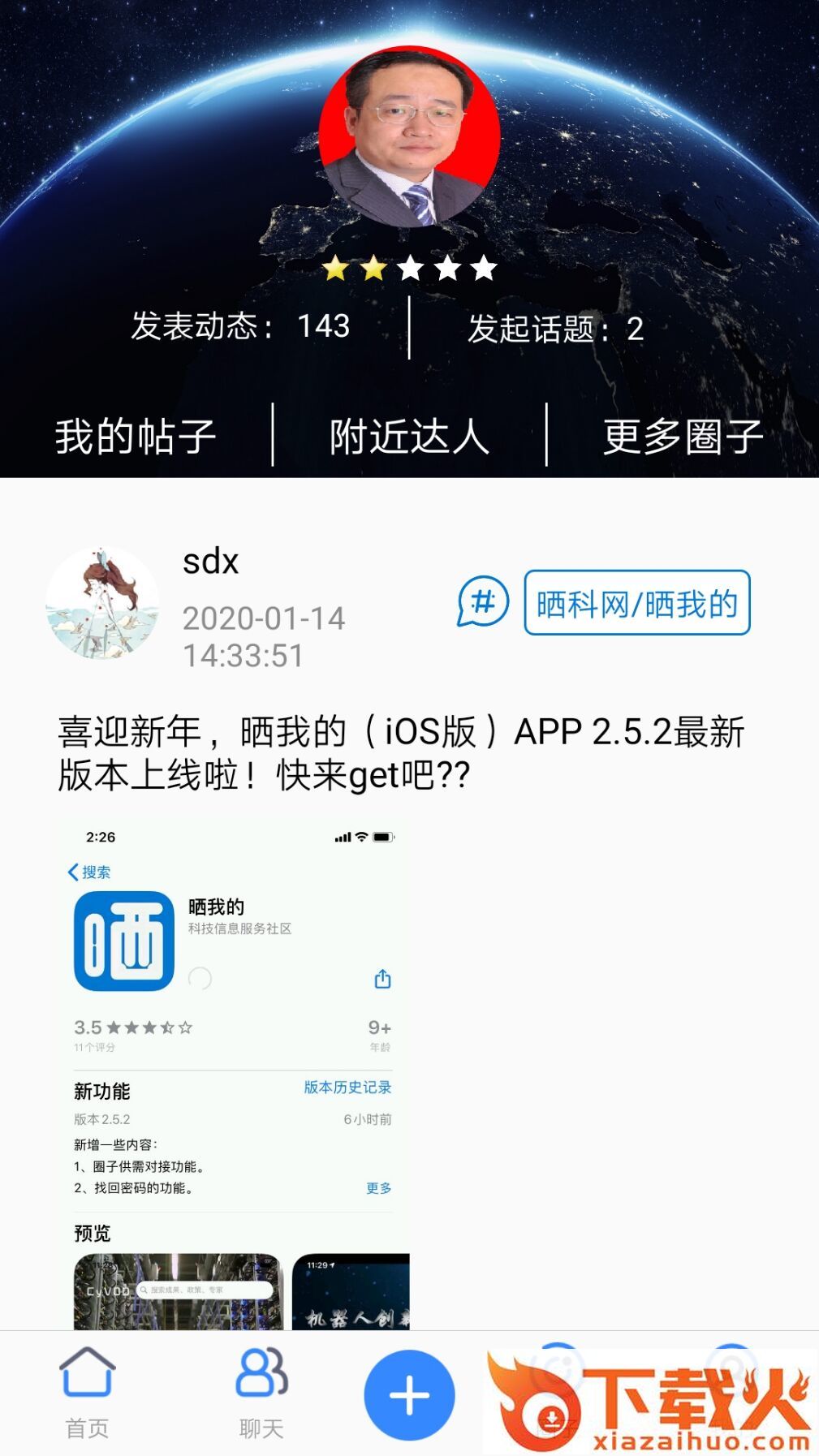Open 更多圈子
Image resolution: width=819 pixels, height=1456 pixels.
[x=683, y=436]
